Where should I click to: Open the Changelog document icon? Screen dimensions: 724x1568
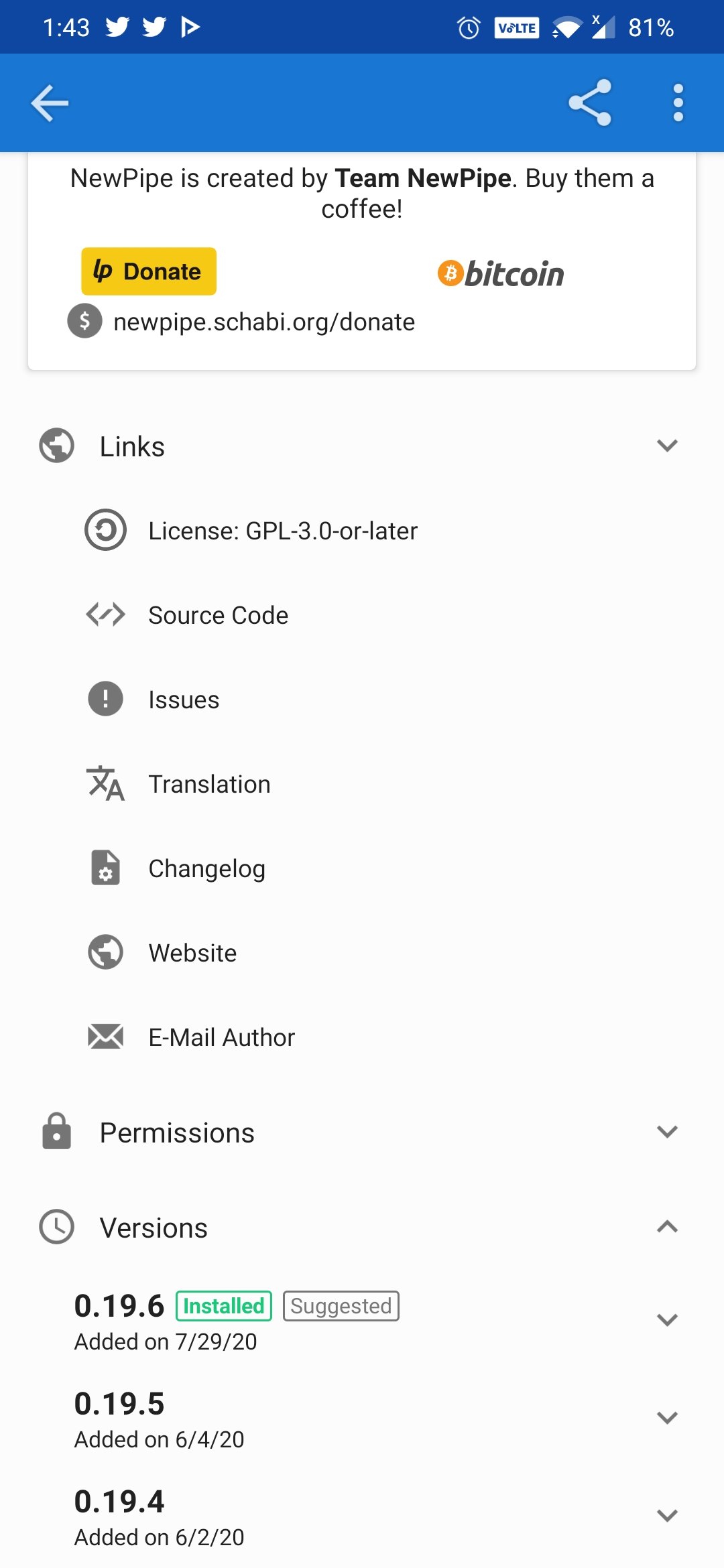coord(106,867)
